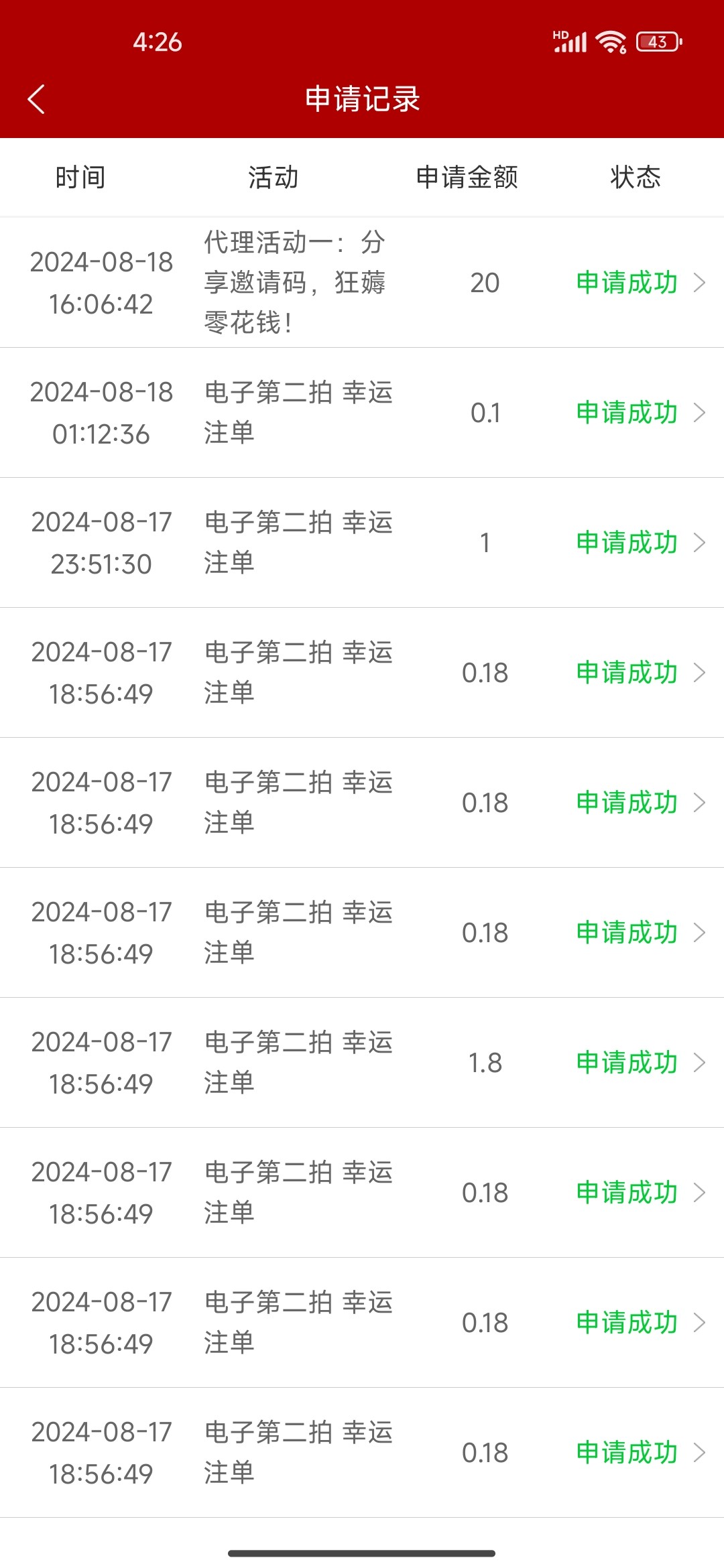Go back from the 申请记录 page
The height and width of the screenshot is (1568, 724).
coord(36,99)
